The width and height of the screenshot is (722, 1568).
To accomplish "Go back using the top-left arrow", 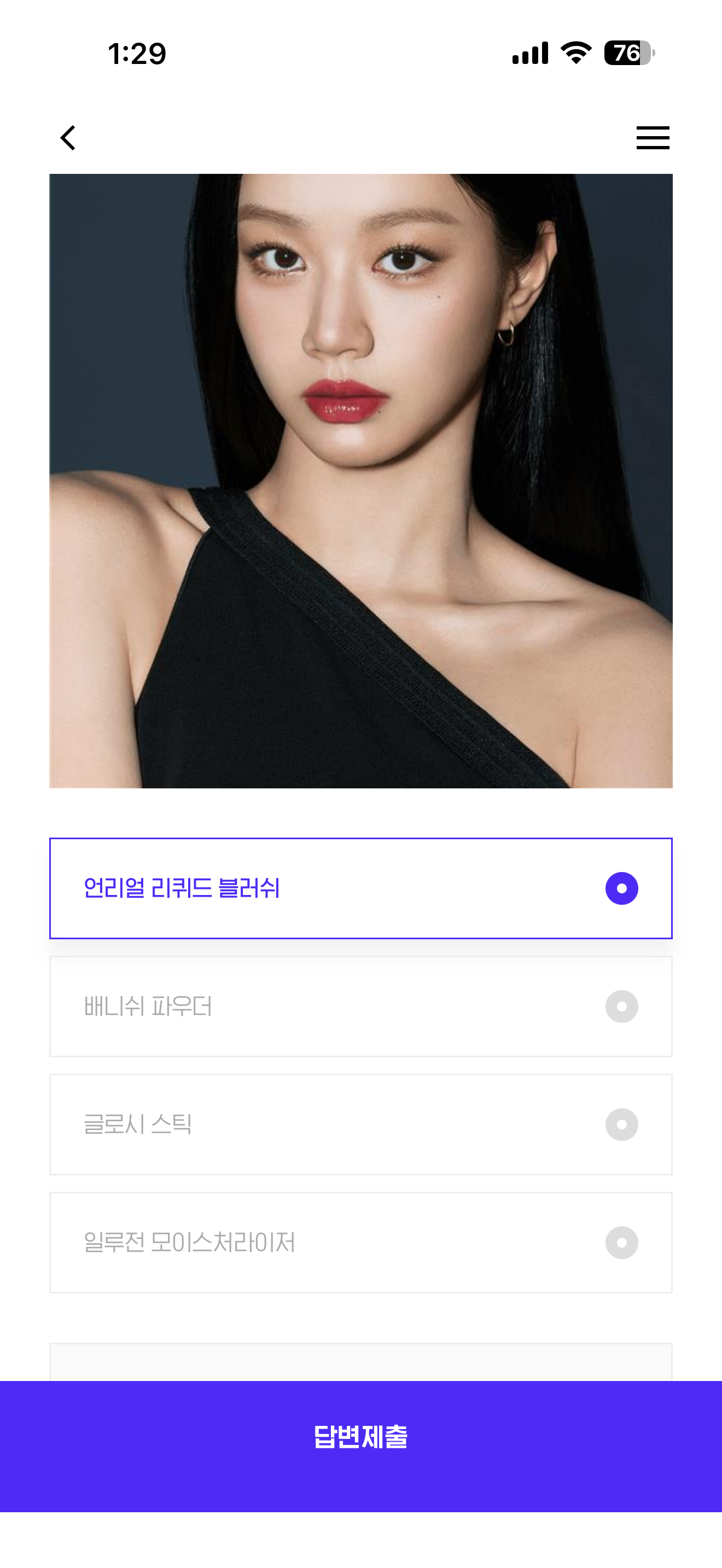I will point(68,138).
